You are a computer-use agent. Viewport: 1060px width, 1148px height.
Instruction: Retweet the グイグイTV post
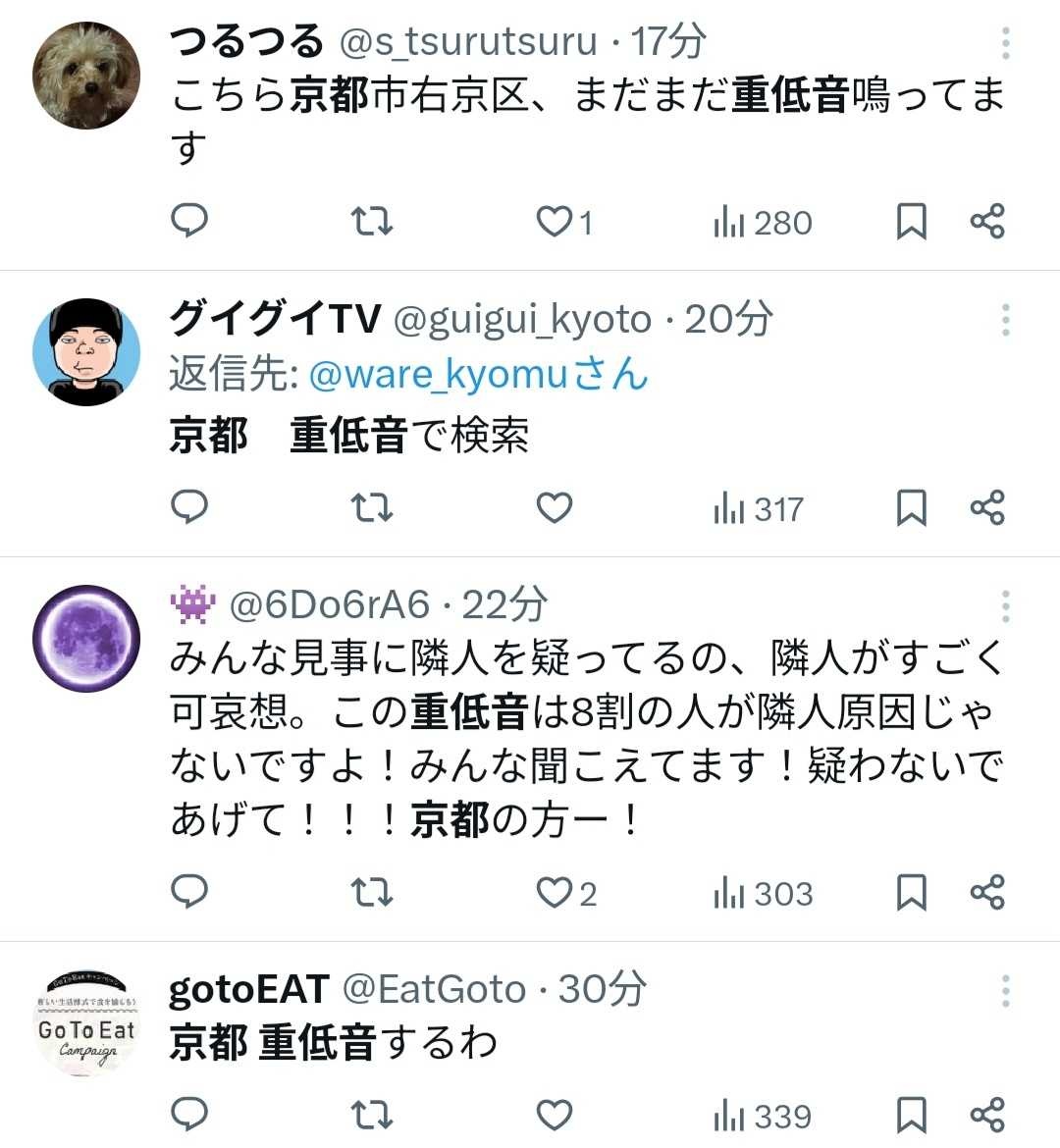pos(372,508)
